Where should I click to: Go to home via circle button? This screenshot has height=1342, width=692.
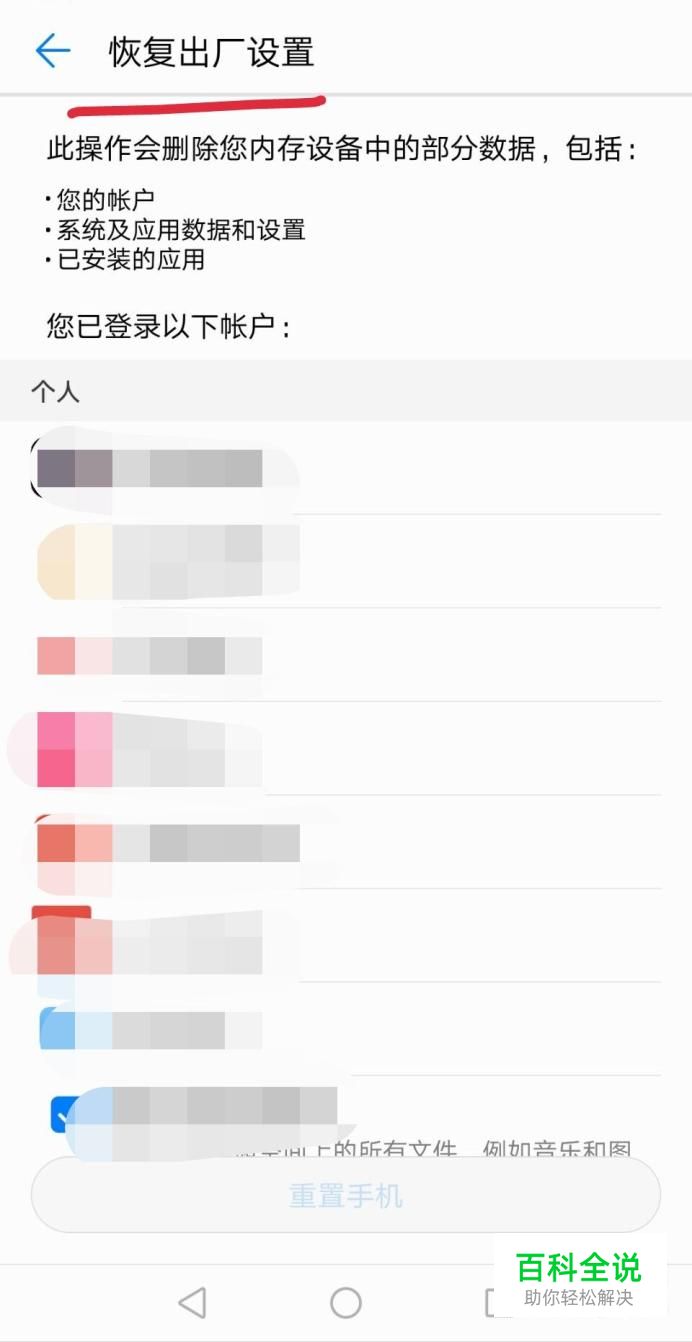click(x=346, y=1302)
